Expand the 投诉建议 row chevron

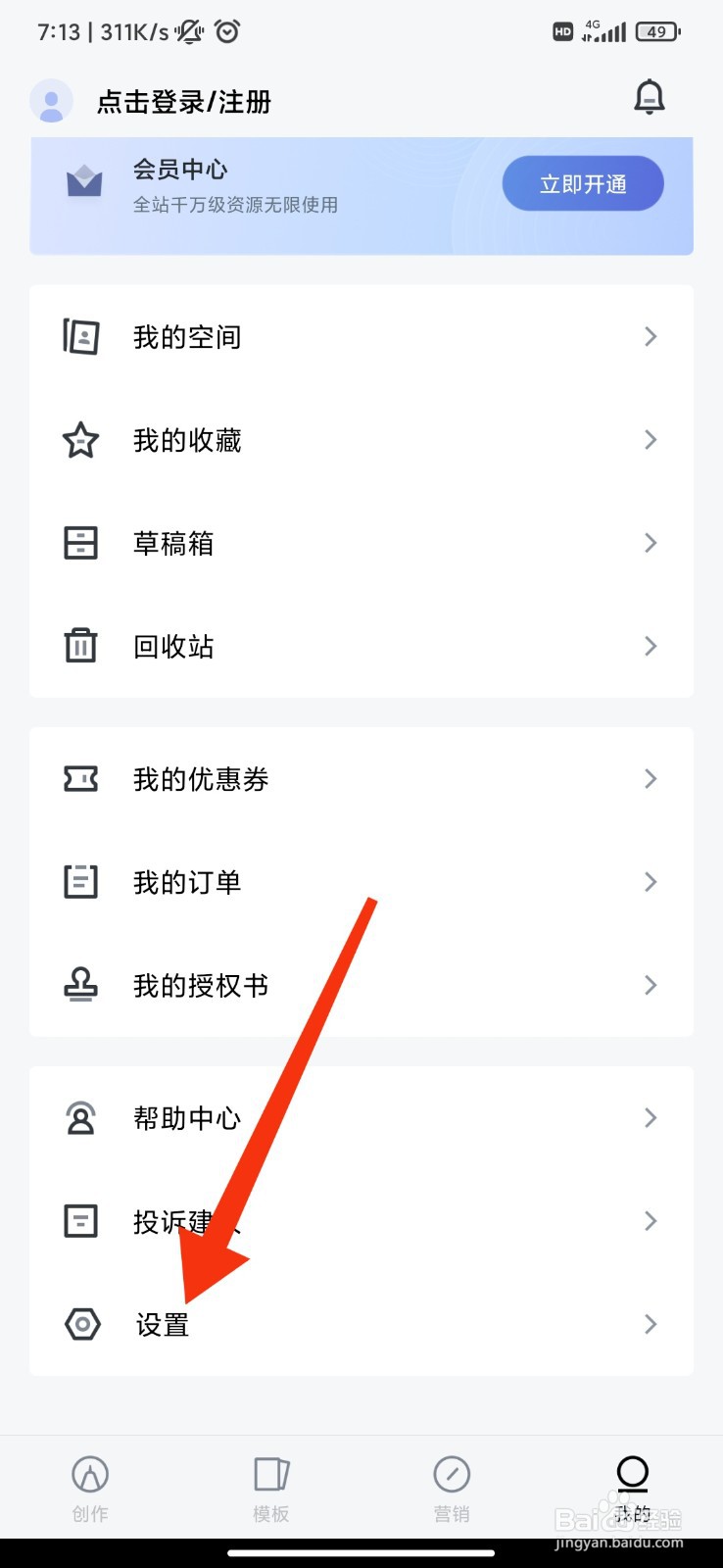pyautogui.click(x=650, y=1221)
